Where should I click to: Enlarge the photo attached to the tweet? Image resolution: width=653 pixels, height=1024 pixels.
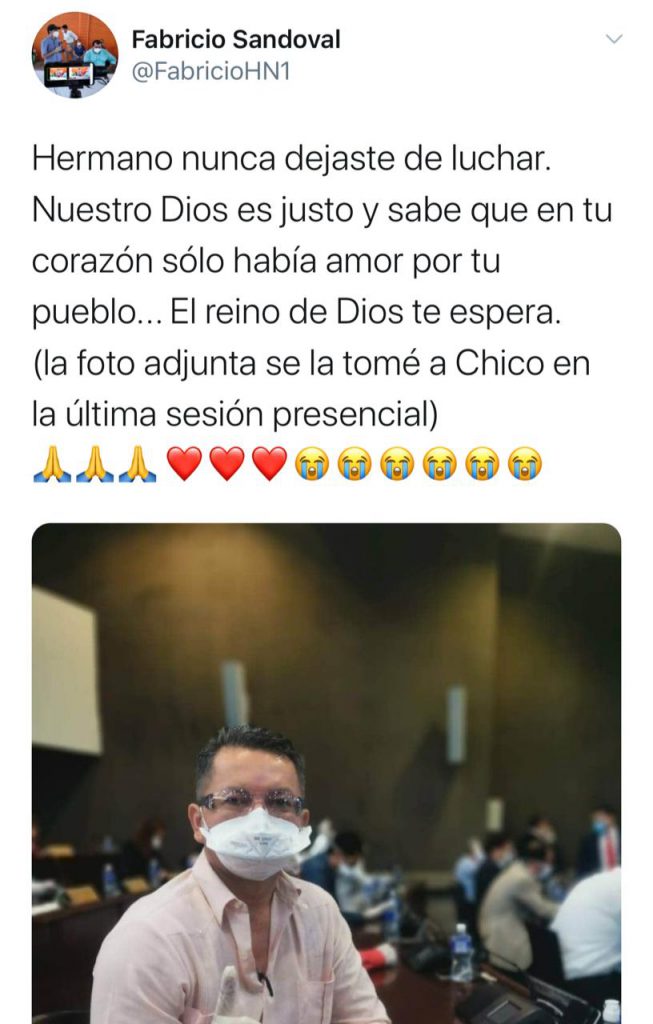coord(326,772)
